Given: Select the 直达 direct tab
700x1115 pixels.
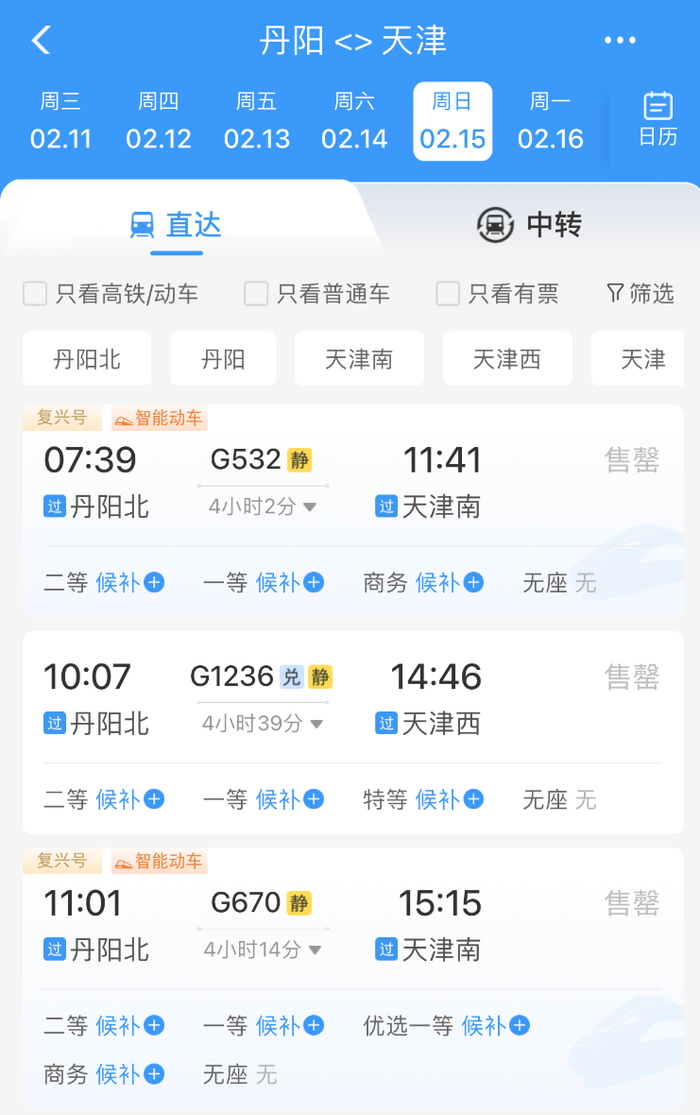Looking at the screenshot, I should [176, 225].
